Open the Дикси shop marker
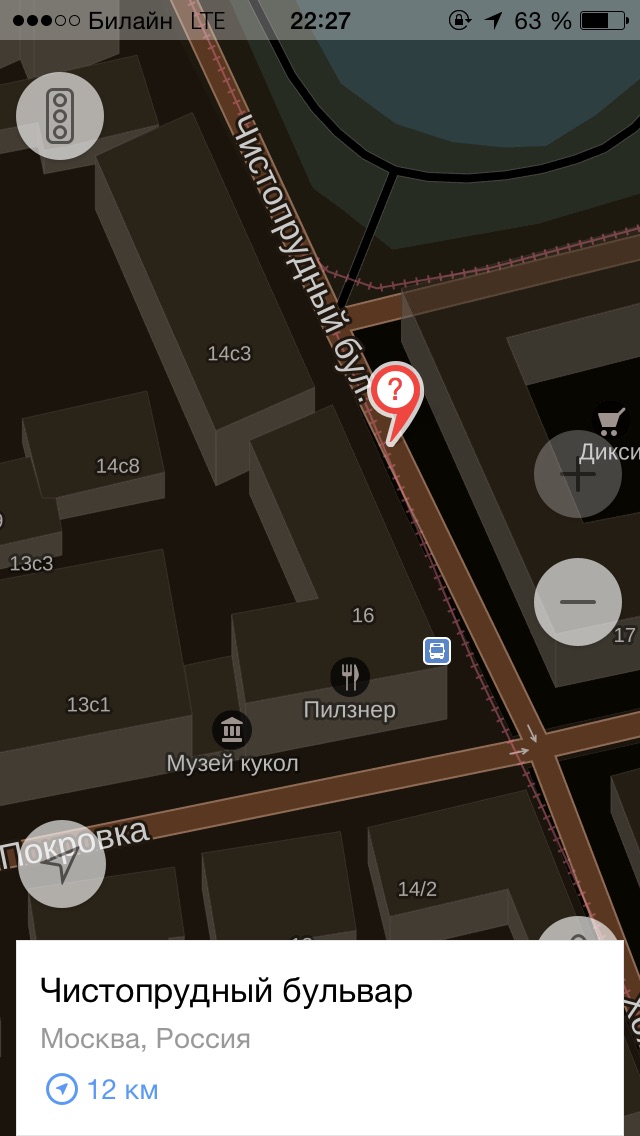Screen dimensions: 640x1136 tap(611, 419)
